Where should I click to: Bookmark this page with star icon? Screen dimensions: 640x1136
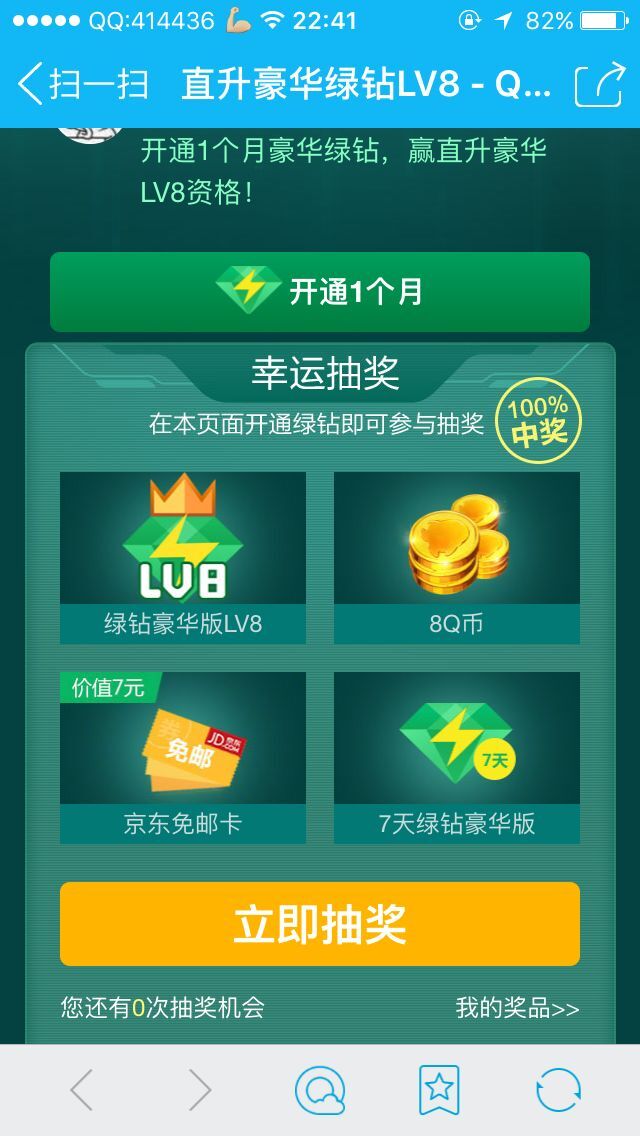(439, 1090)
